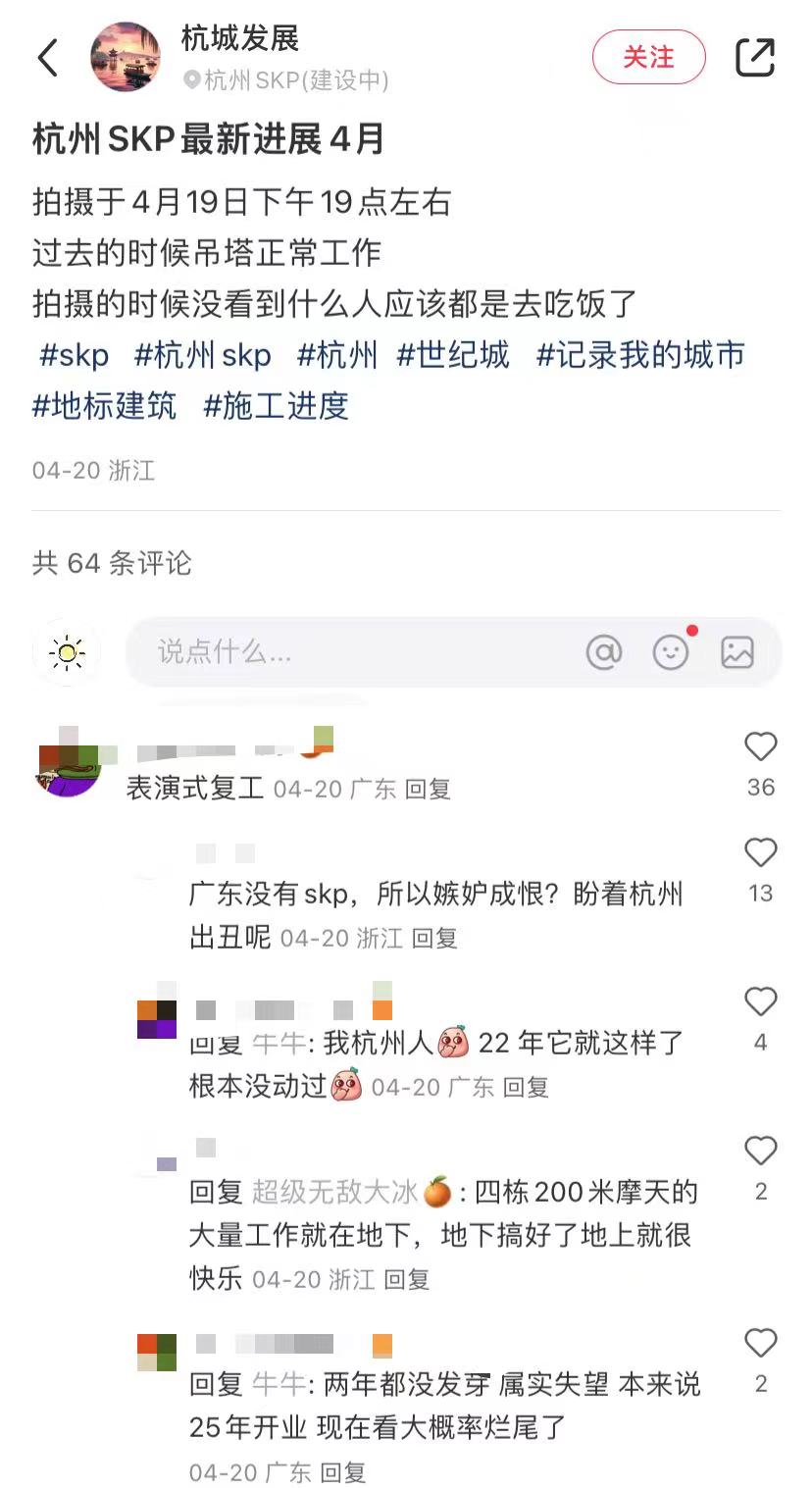This screenshot has height=1488, width=812.
Task: Like the 表演式复工 comment
Action: pos(760,748)
